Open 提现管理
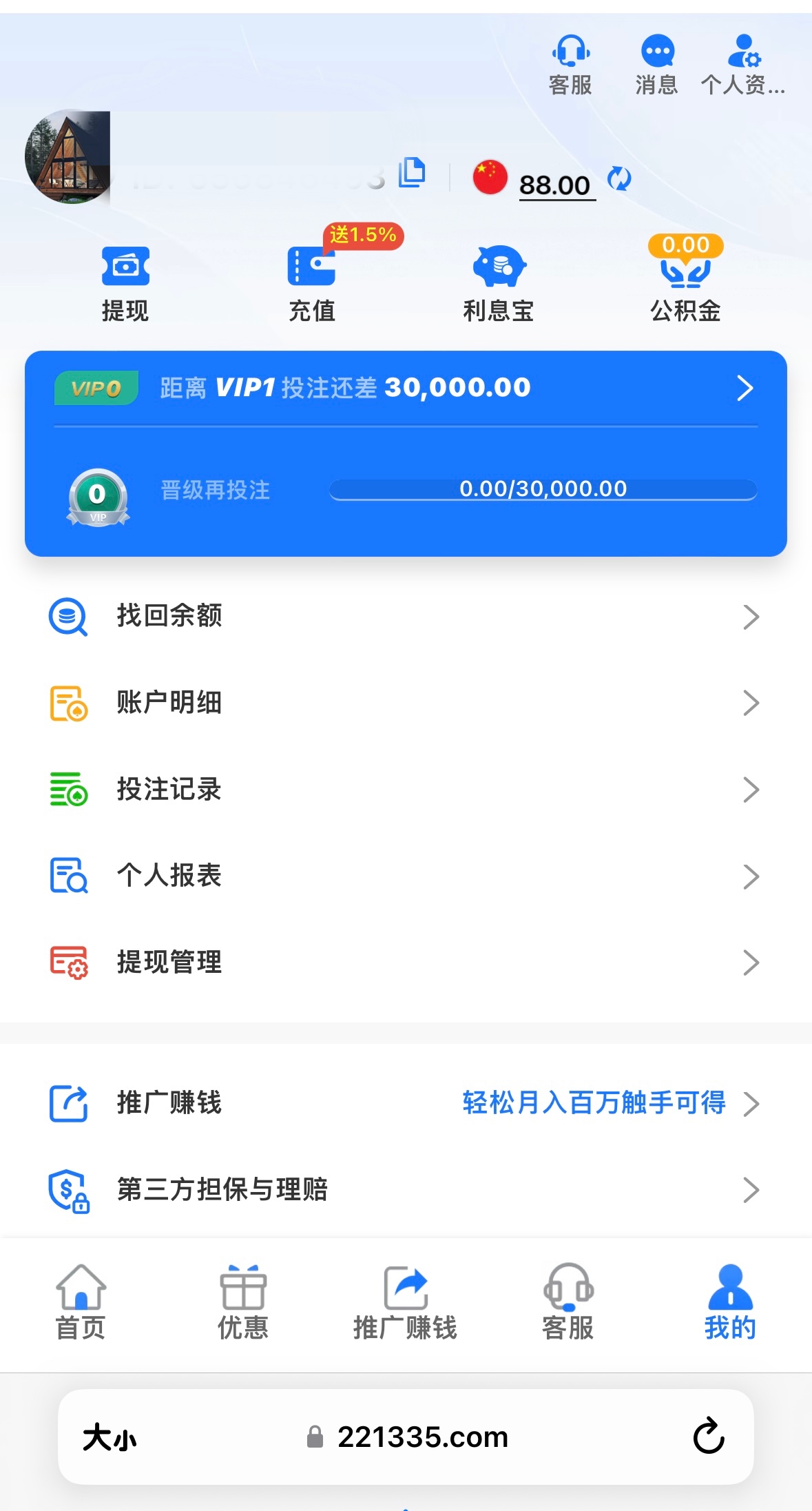This screenshot has width=812, height=1511. click(406, 963)
